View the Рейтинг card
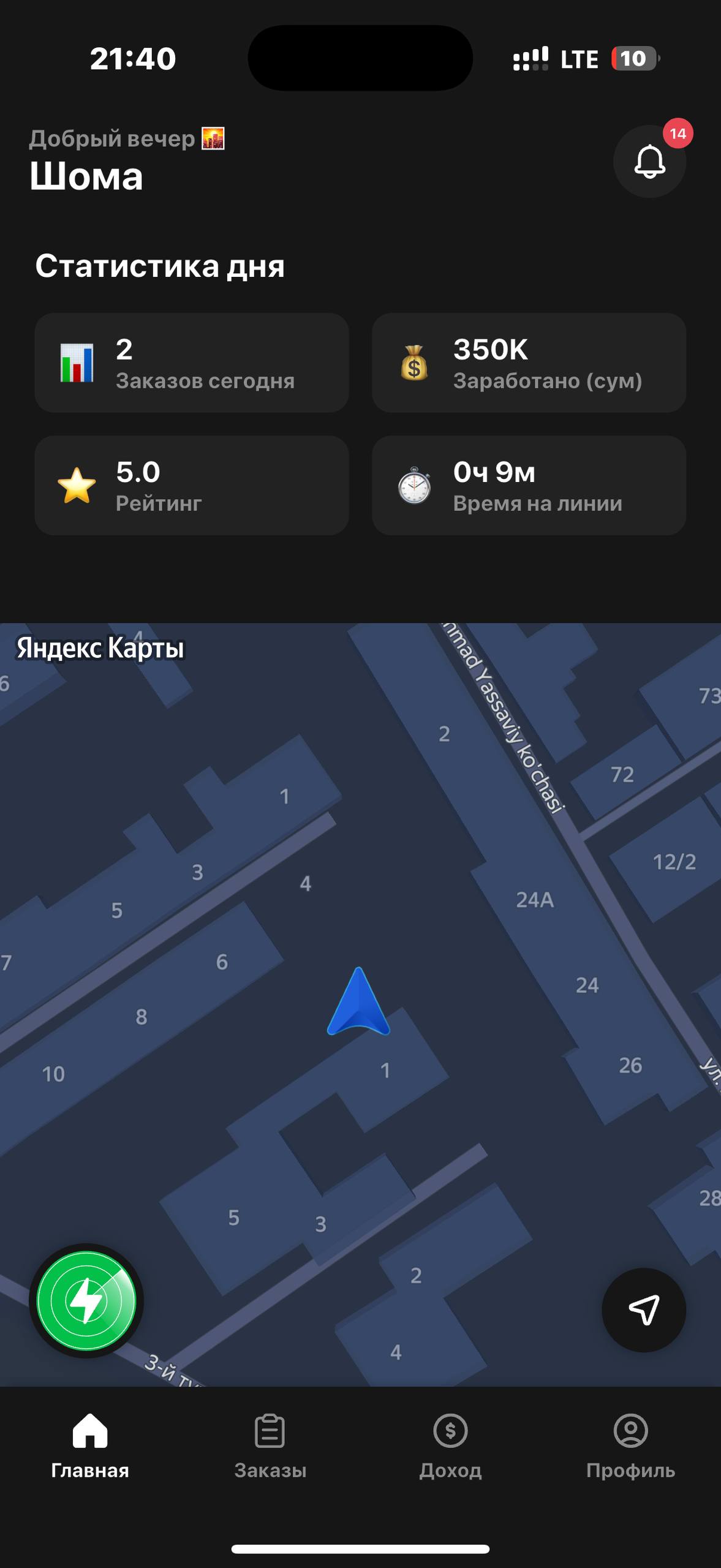The image size is (721, 1568). (192, 486)
